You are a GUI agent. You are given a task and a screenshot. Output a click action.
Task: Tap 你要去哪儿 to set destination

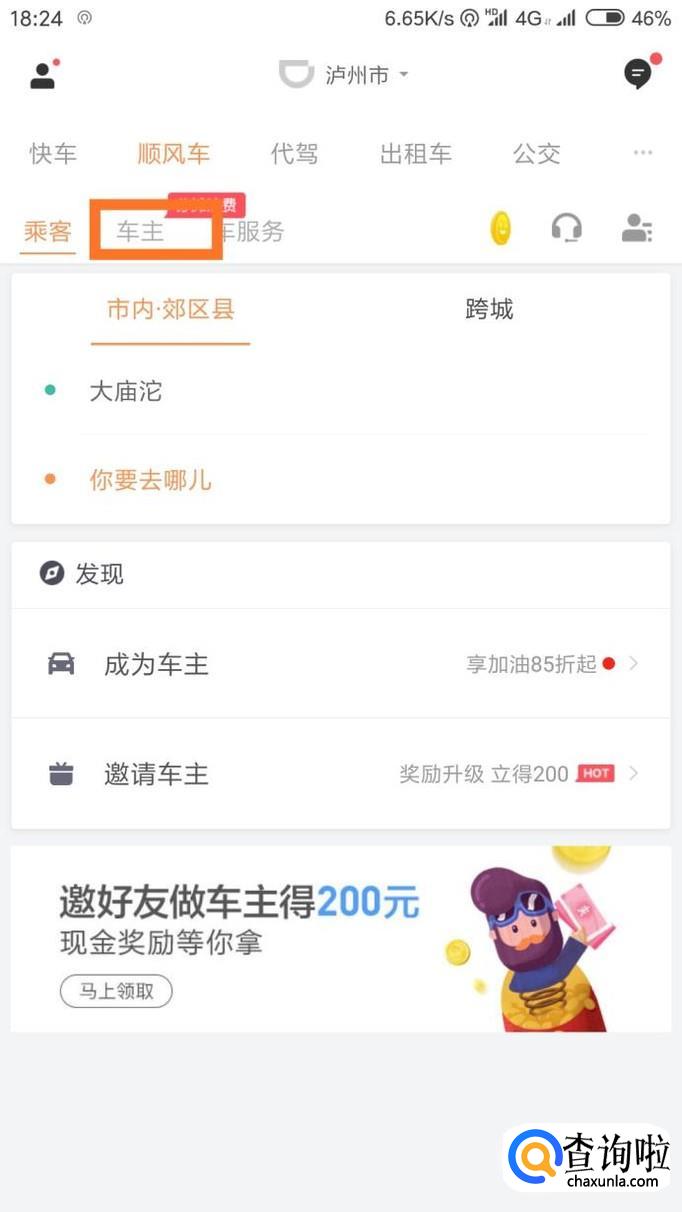pyautogui.click(x=151, y=480)
